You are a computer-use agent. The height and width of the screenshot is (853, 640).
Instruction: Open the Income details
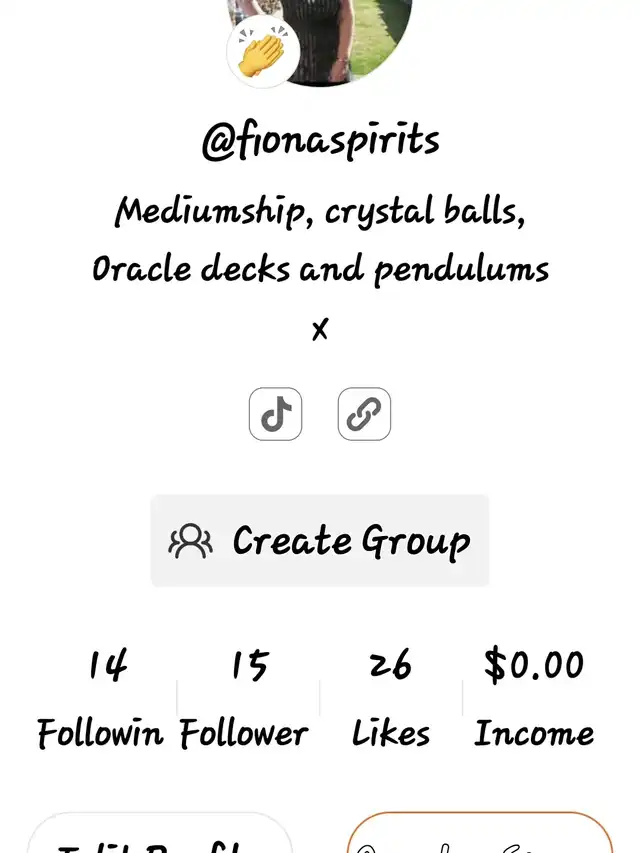(534, 698)
